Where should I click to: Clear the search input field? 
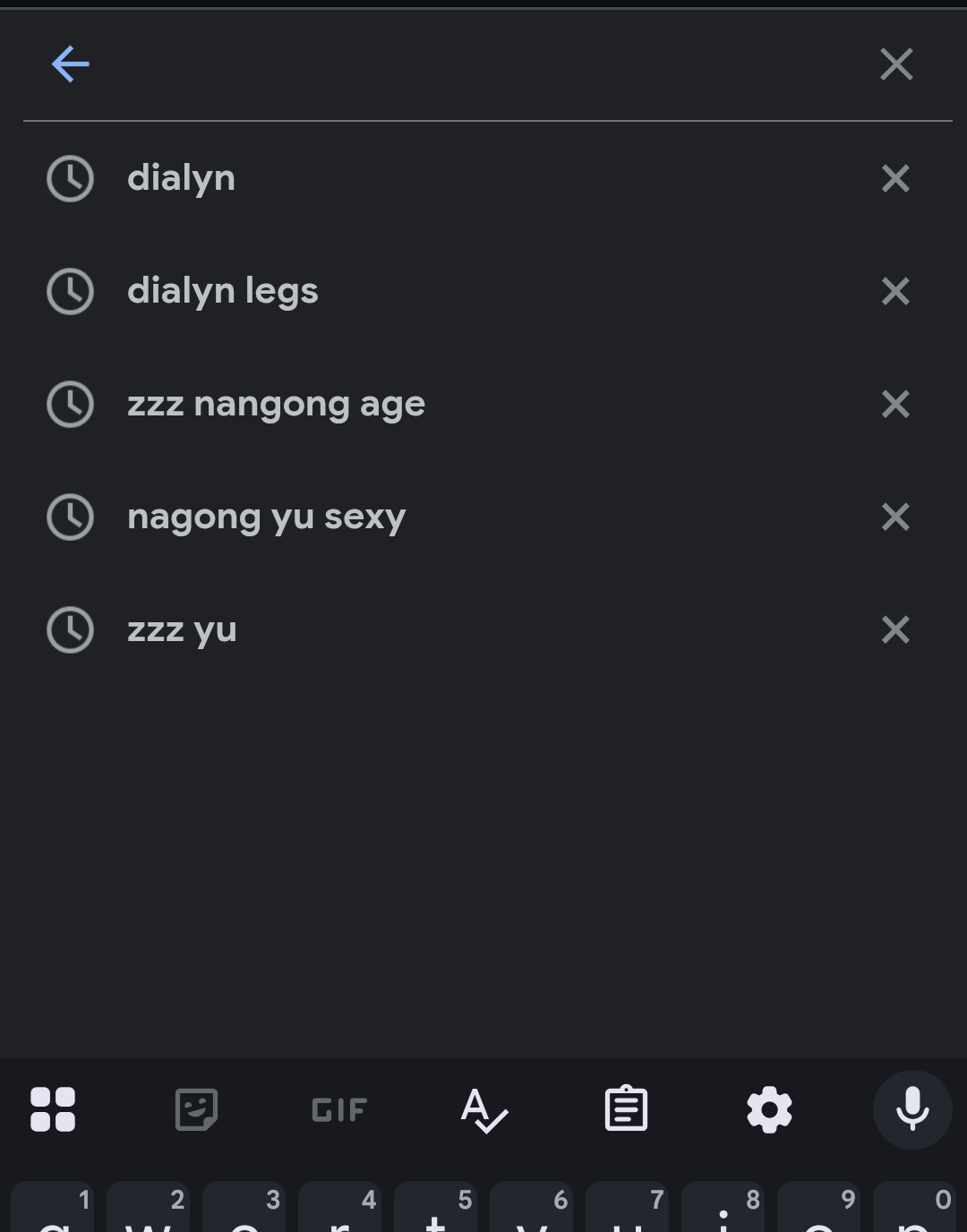tap(895, 64)
